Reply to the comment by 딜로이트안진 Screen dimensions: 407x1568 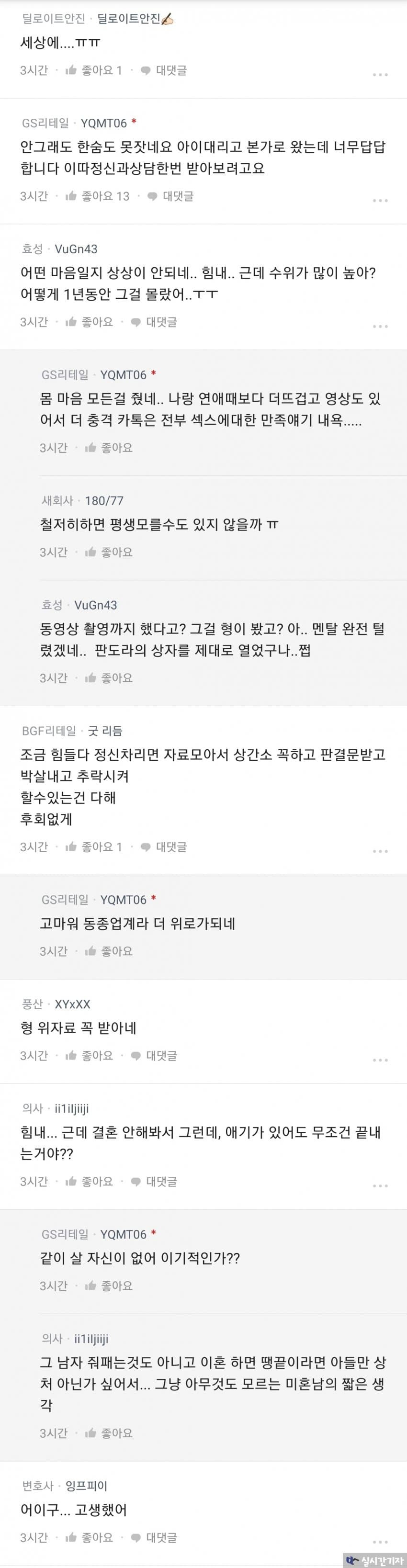pos(164,70)
